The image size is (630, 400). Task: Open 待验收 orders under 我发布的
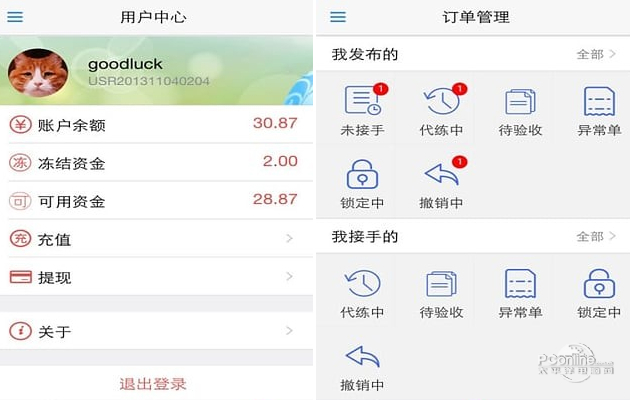click(520, 110)
